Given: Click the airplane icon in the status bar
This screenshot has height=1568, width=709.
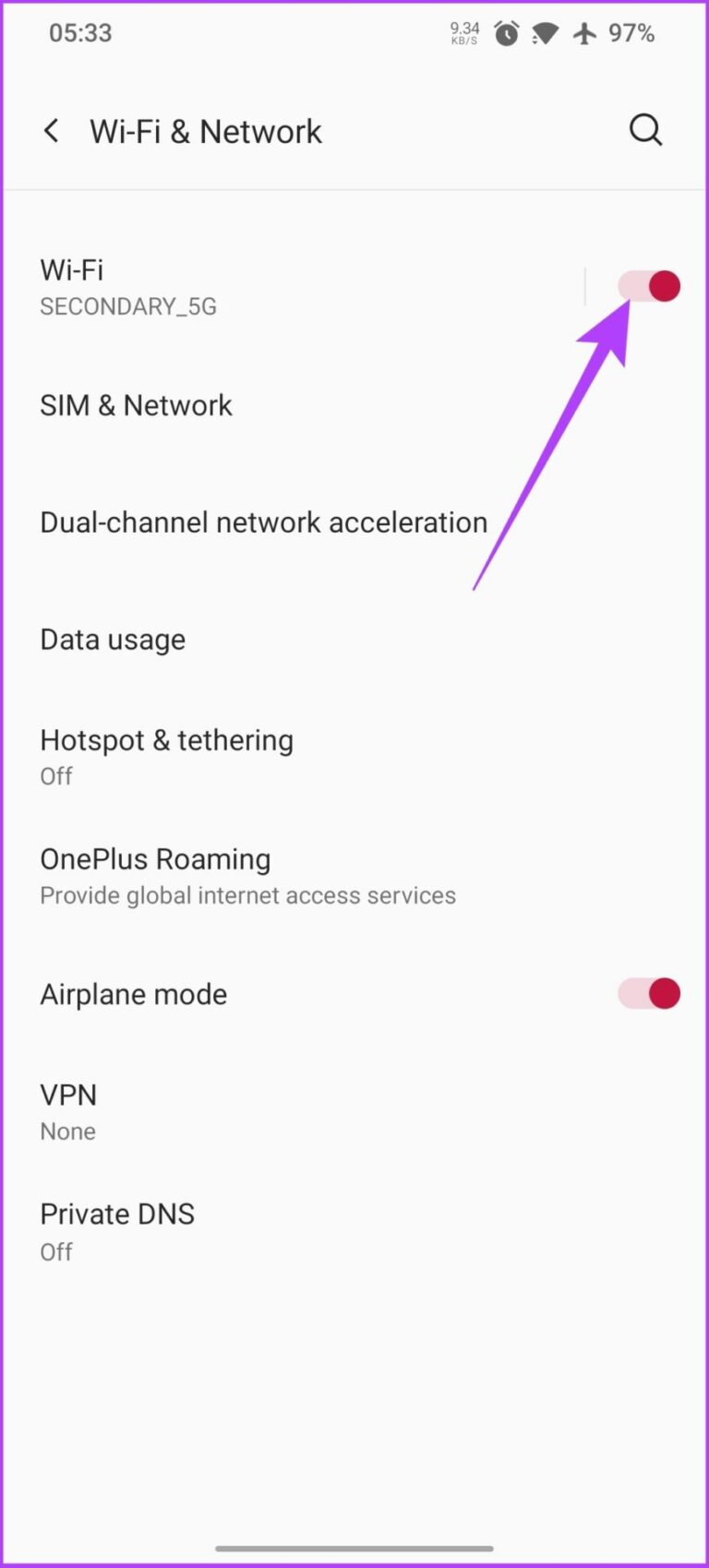Looking at the screenshot, I should (x=584, y=33).
